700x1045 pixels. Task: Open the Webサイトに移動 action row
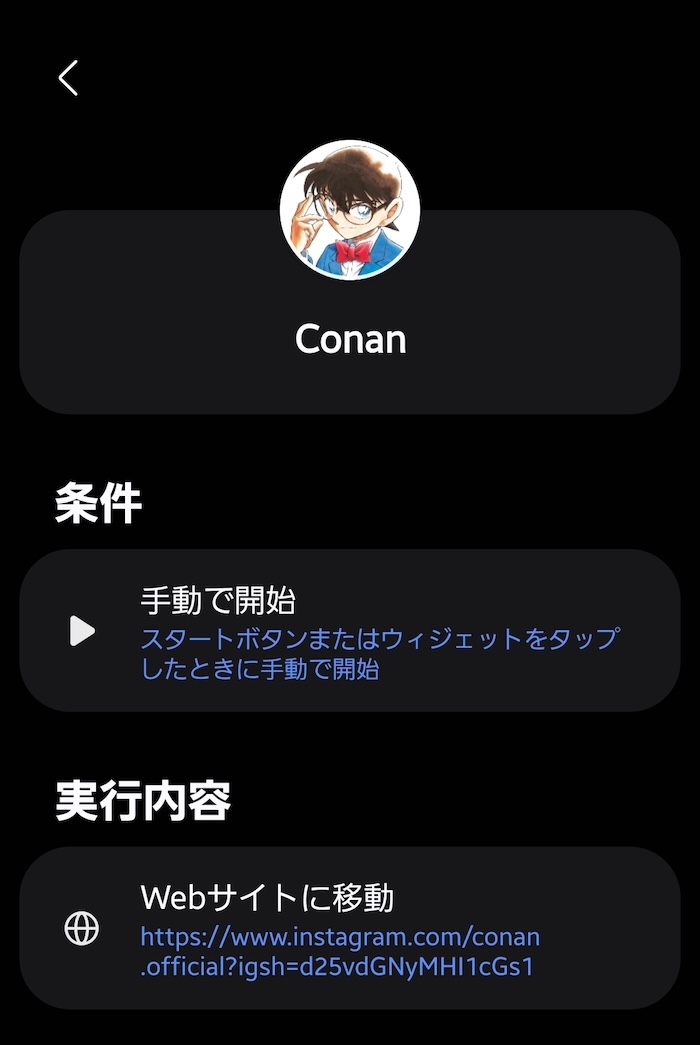point(350,928)
